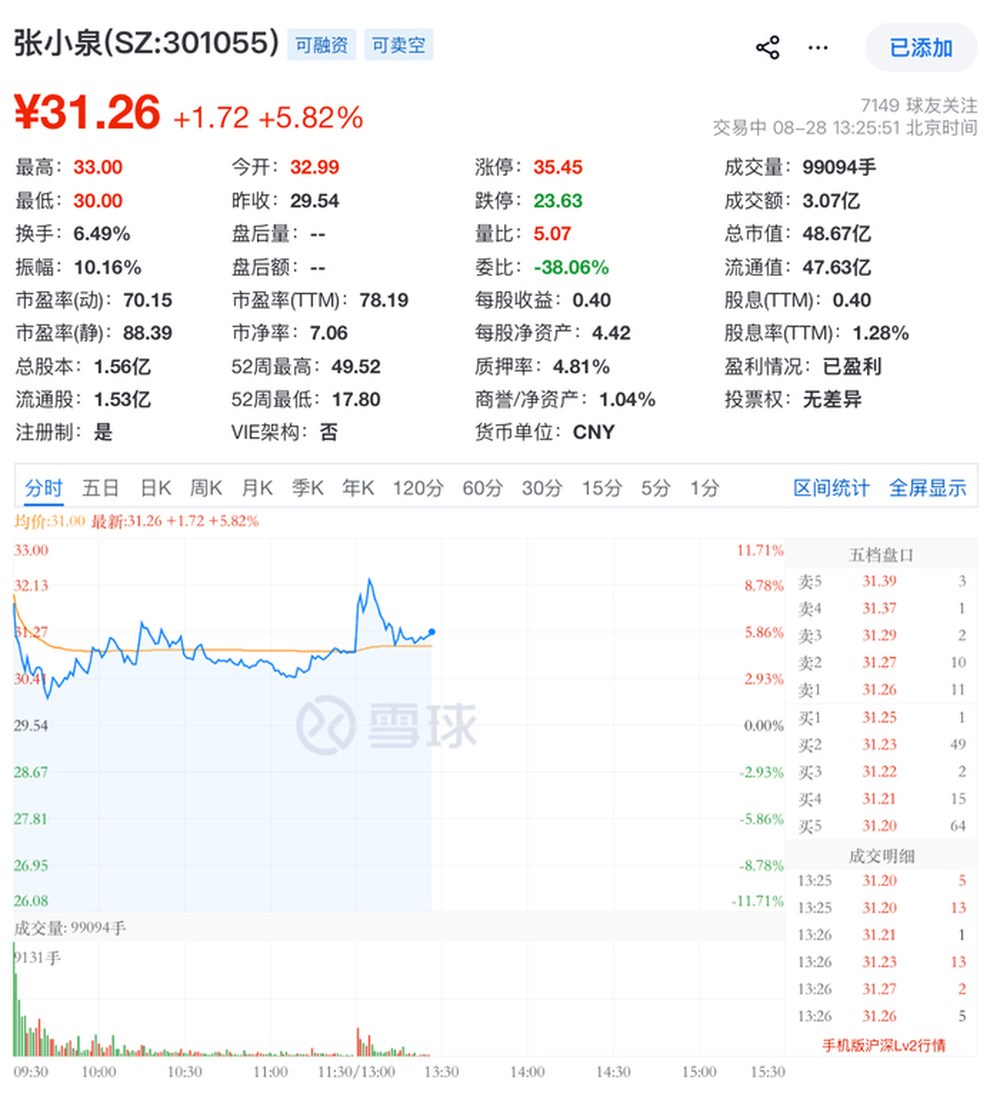
Task: Switch to the 15分 chart interval
Action: coord(602,488)
